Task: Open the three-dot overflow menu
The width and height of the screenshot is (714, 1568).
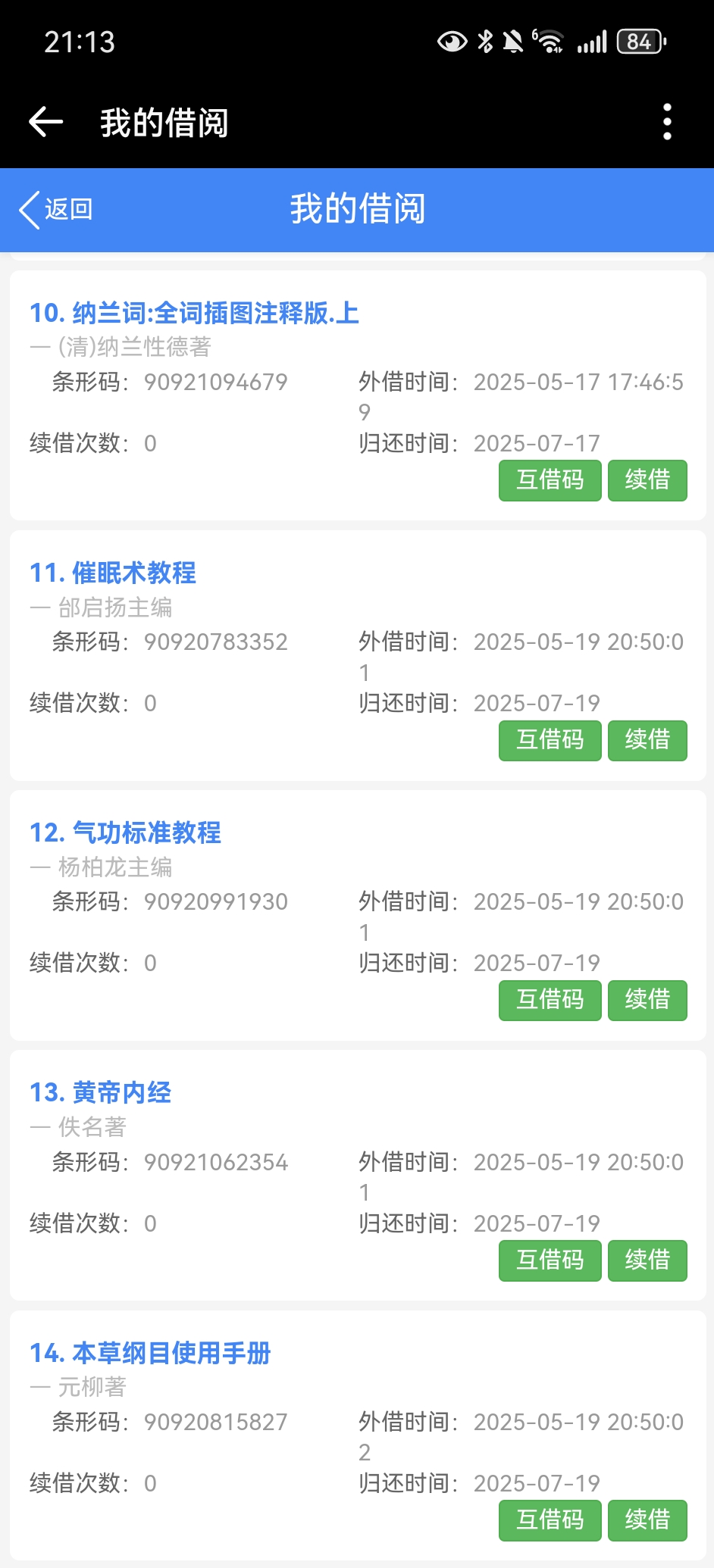Action: click(x=667, y=122)
